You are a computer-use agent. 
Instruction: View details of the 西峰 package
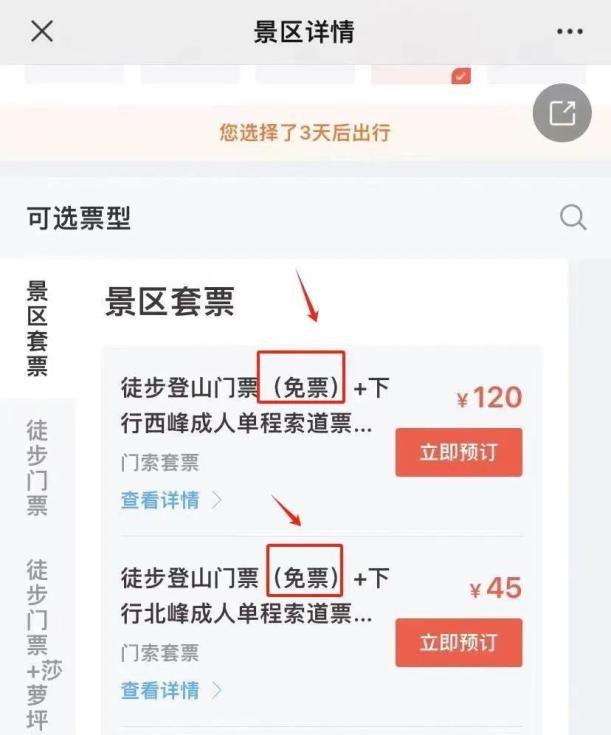click(x=170, y=500)
